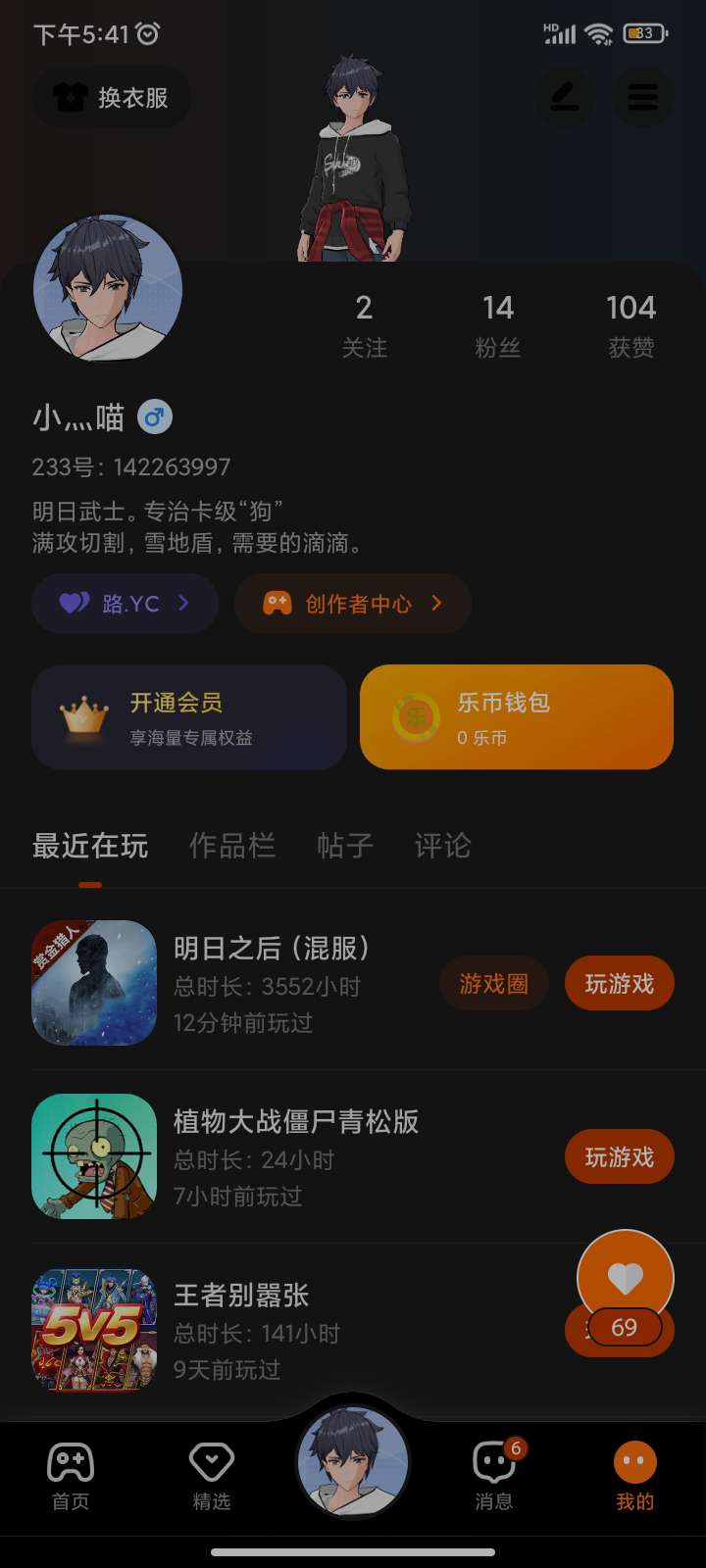The height and width of the screenshot is (1568, 706).
Task: Go to the 首页 home tab
Action: (x=71, y=1477)
